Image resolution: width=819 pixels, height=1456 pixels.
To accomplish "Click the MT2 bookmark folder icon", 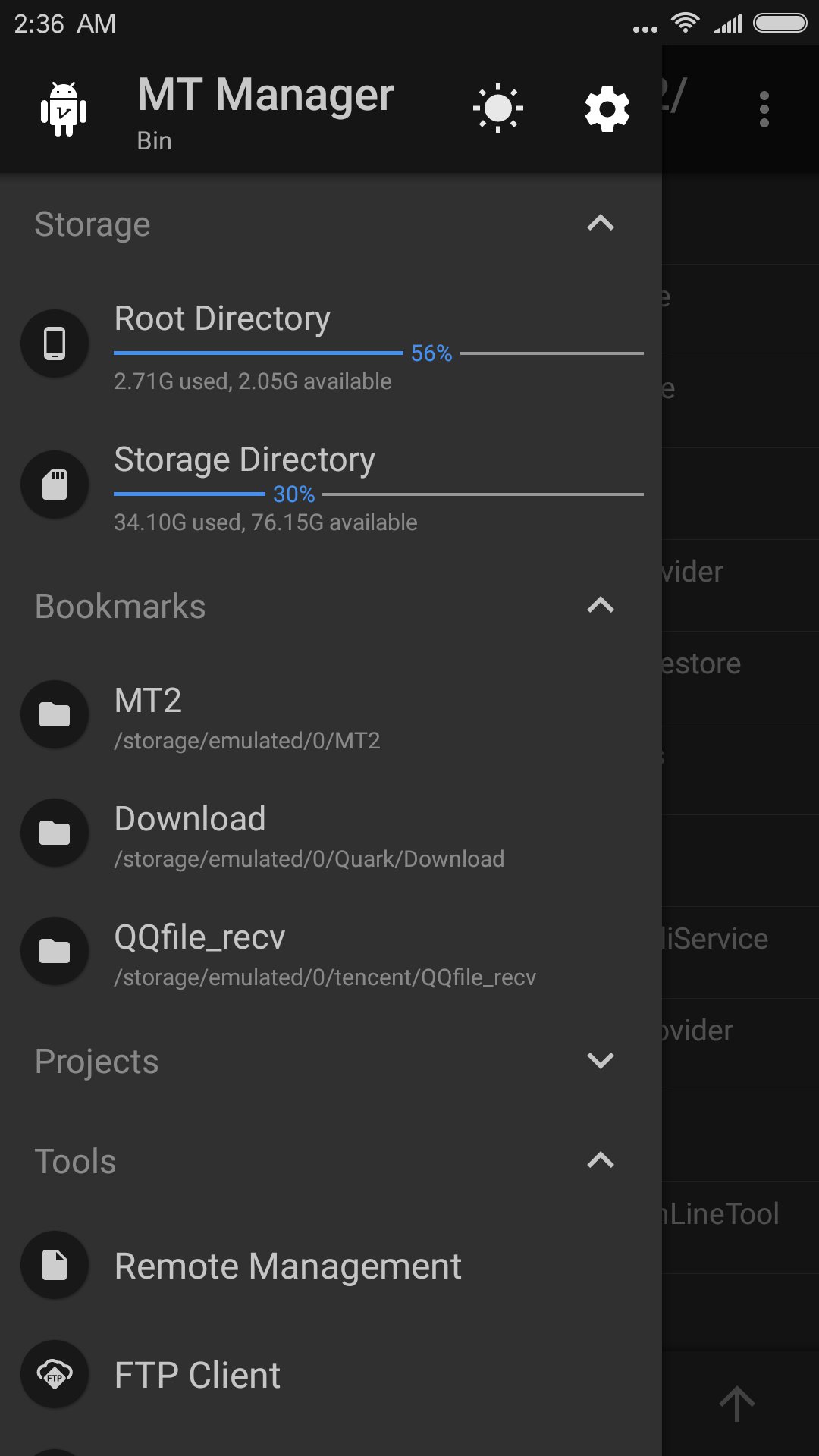I will tap(55, 714).
